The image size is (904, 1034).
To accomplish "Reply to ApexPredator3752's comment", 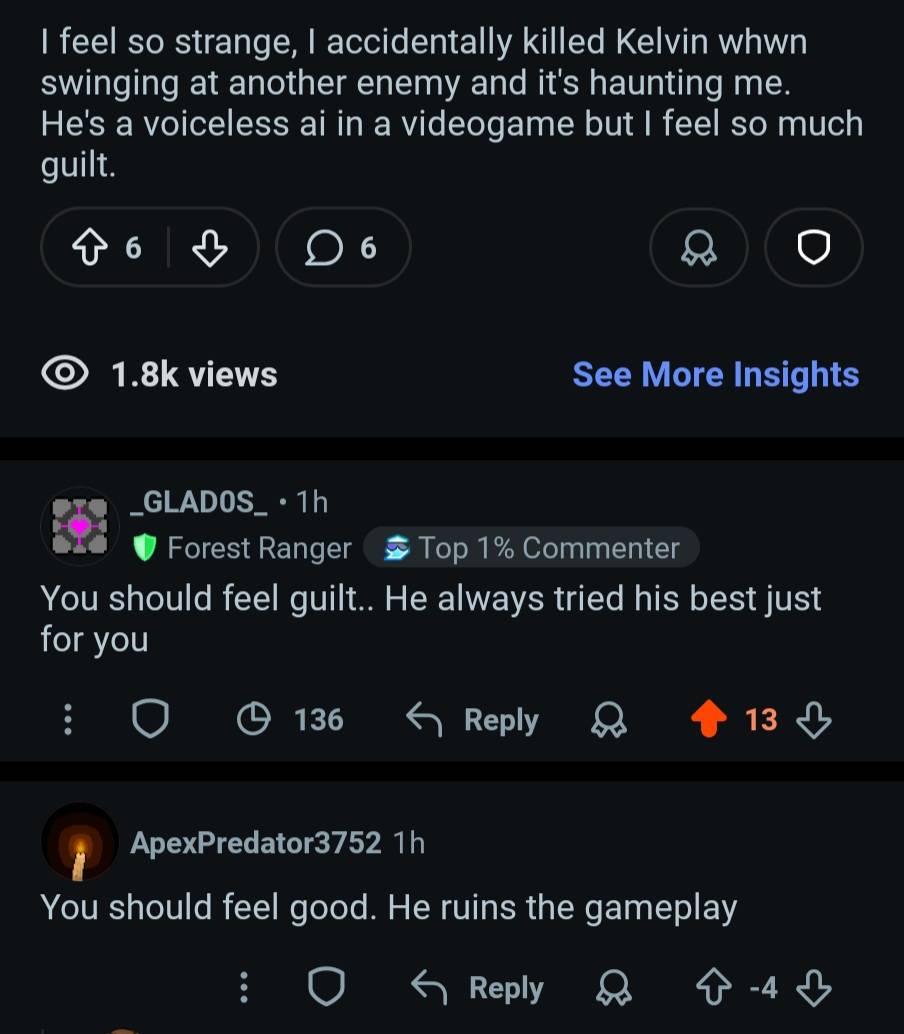I will pyautogui.click(x=478, y=988).
